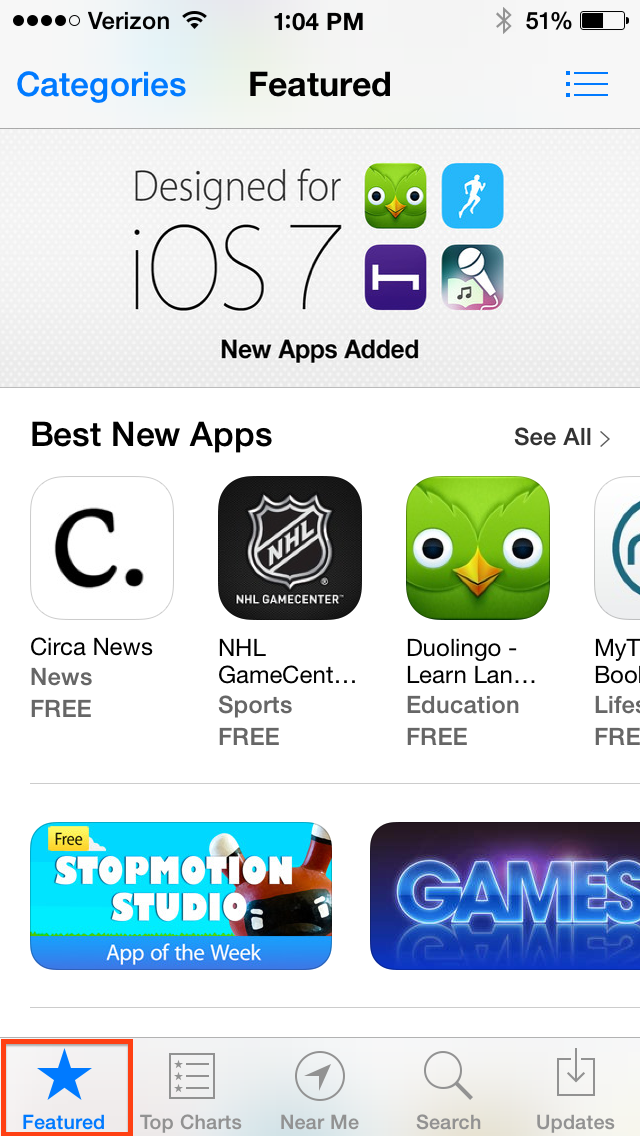
Task: Open the NHL GameCenter app
Action: point(289,548)
